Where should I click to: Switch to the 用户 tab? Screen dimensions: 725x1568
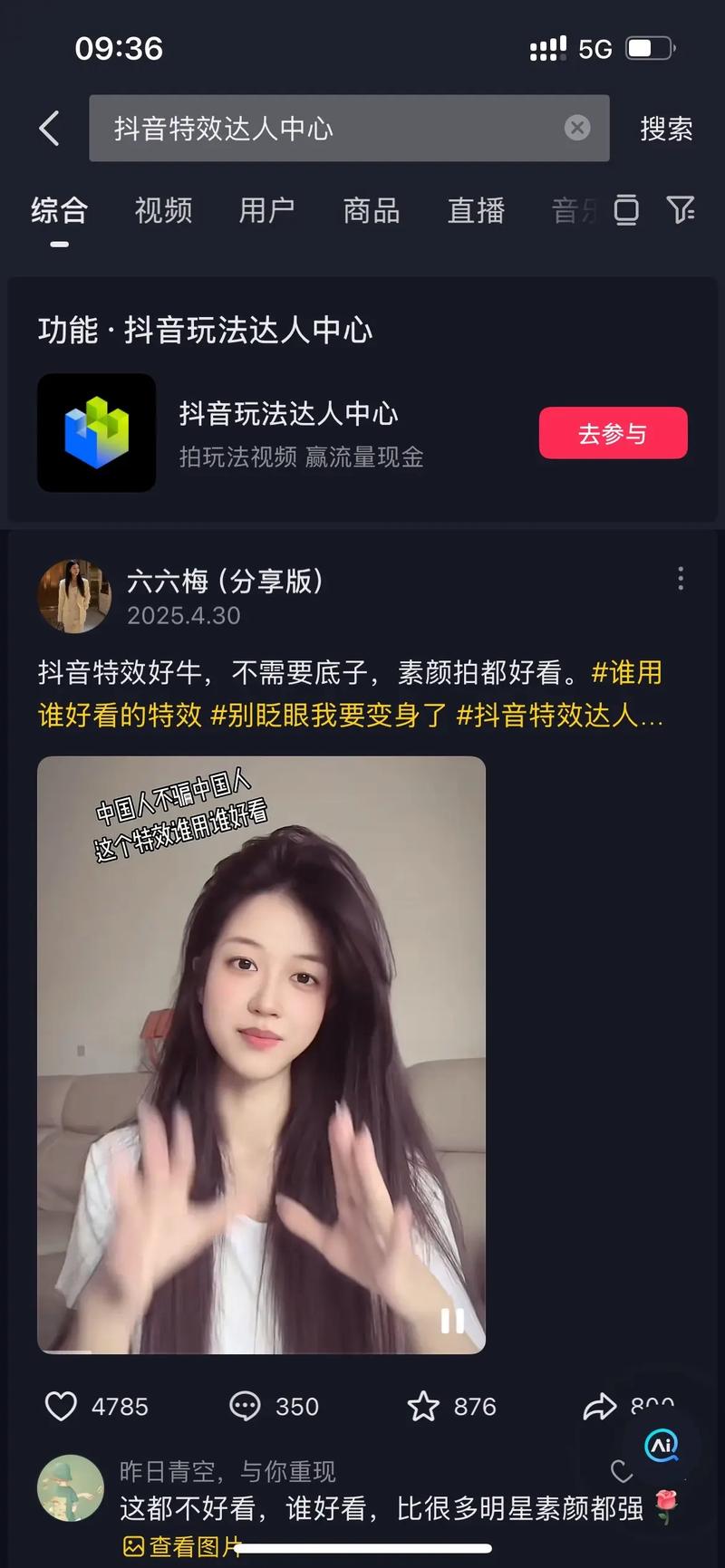[266, 211]
